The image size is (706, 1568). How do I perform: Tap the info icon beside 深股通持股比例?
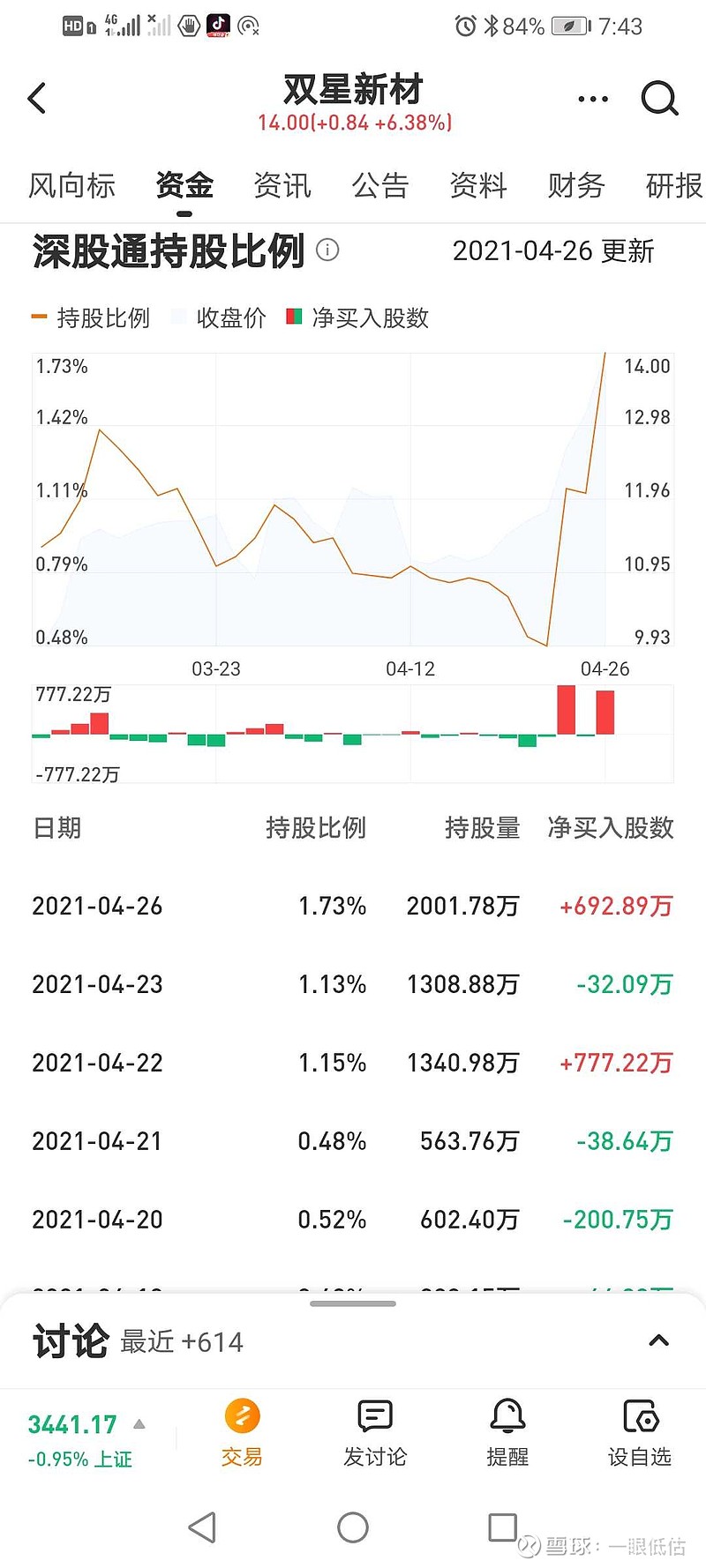tap(327, 250)
